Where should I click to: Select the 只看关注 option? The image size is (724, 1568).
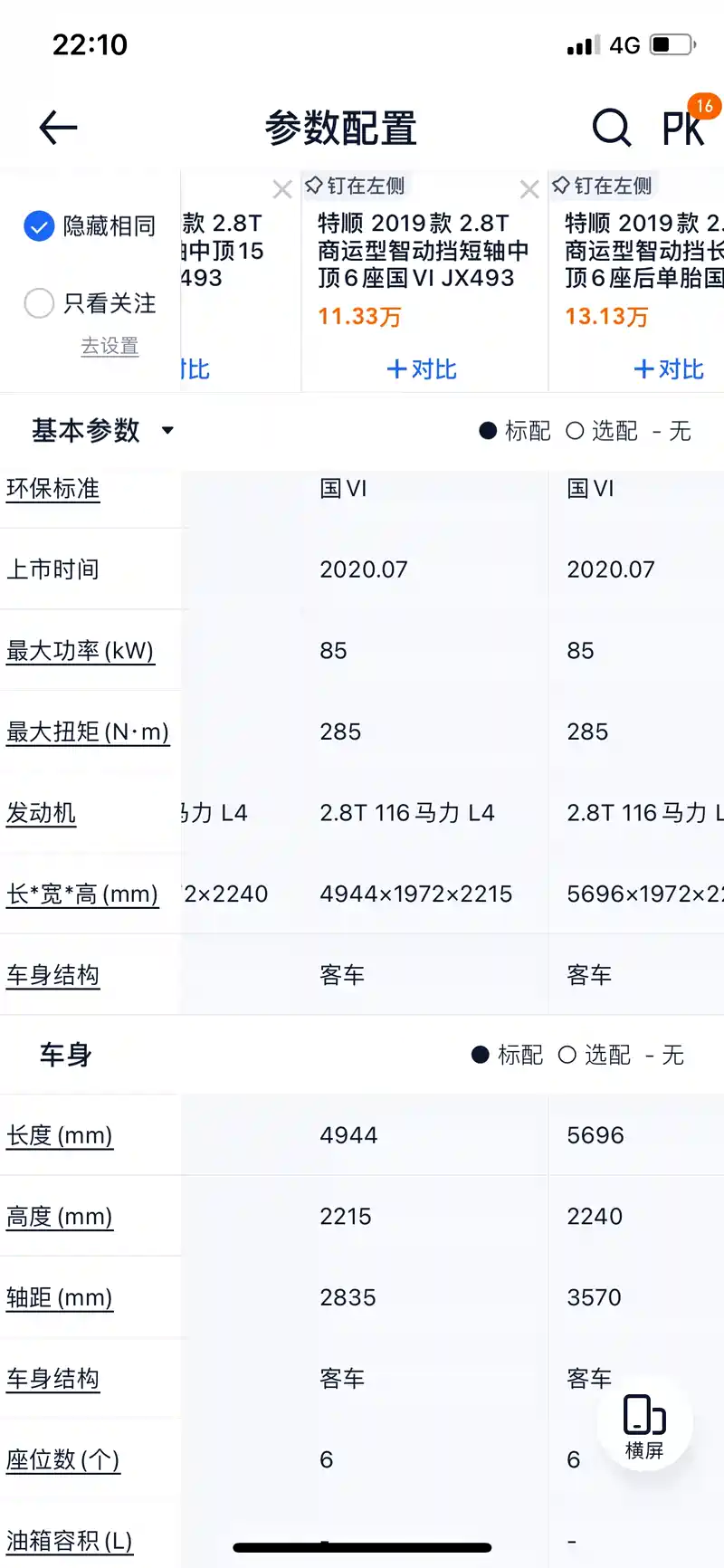pyautogui.click(x=39, y=303)
